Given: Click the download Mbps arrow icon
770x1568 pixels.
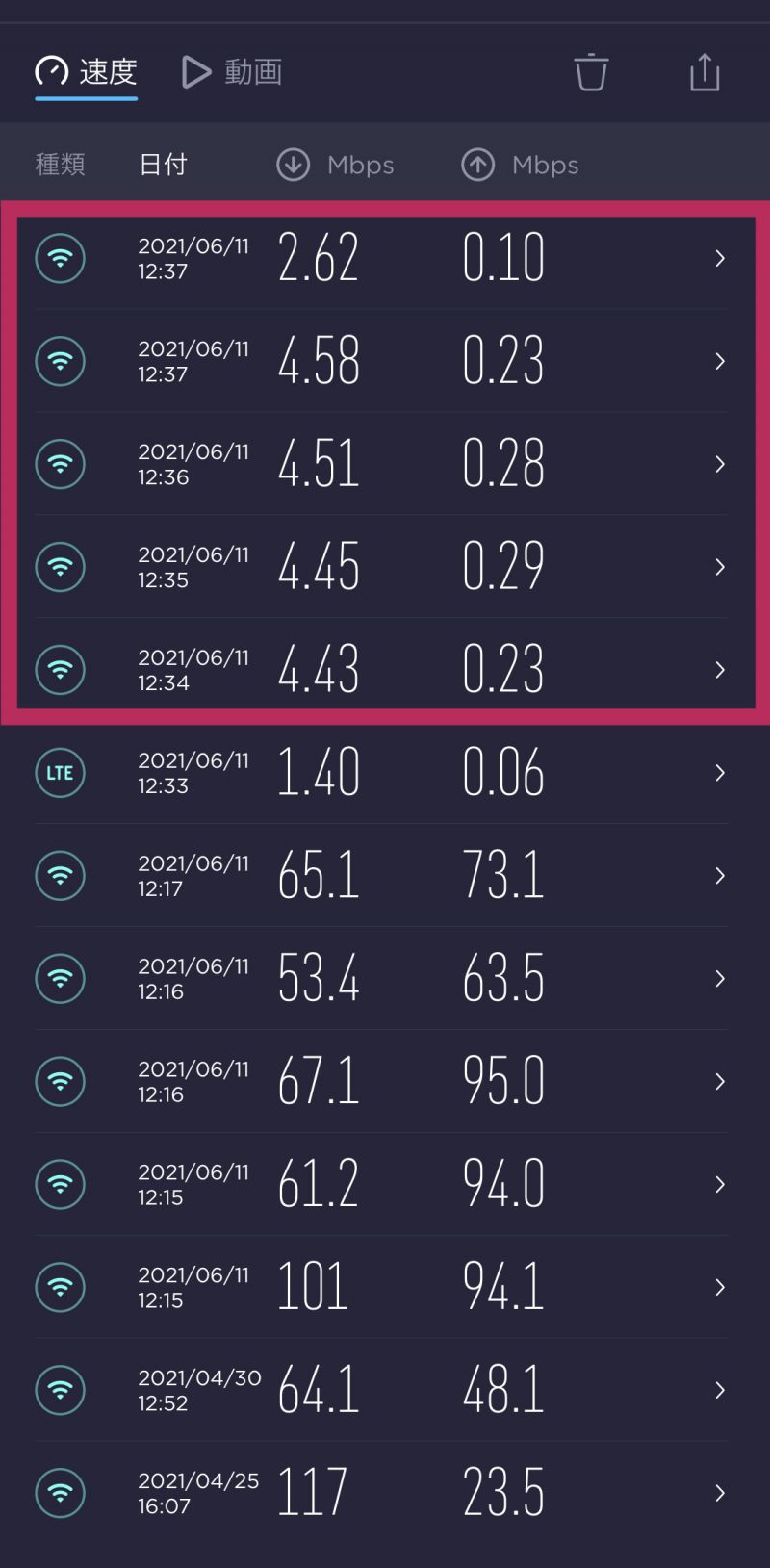Looking at the screenshot, I should pos(292,165).
